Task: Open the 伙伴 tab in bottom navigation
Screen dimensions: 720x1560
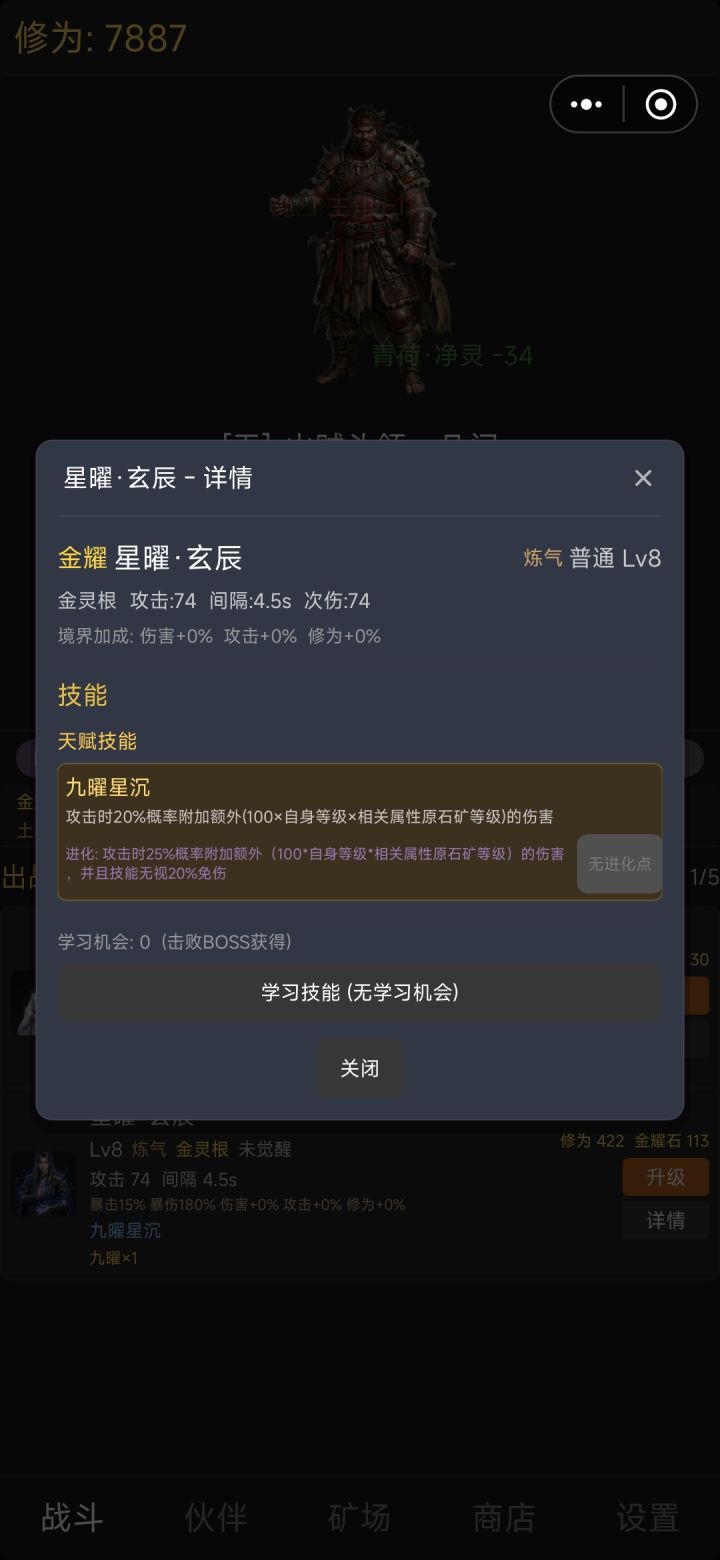Action: [x=215, y=1518]
